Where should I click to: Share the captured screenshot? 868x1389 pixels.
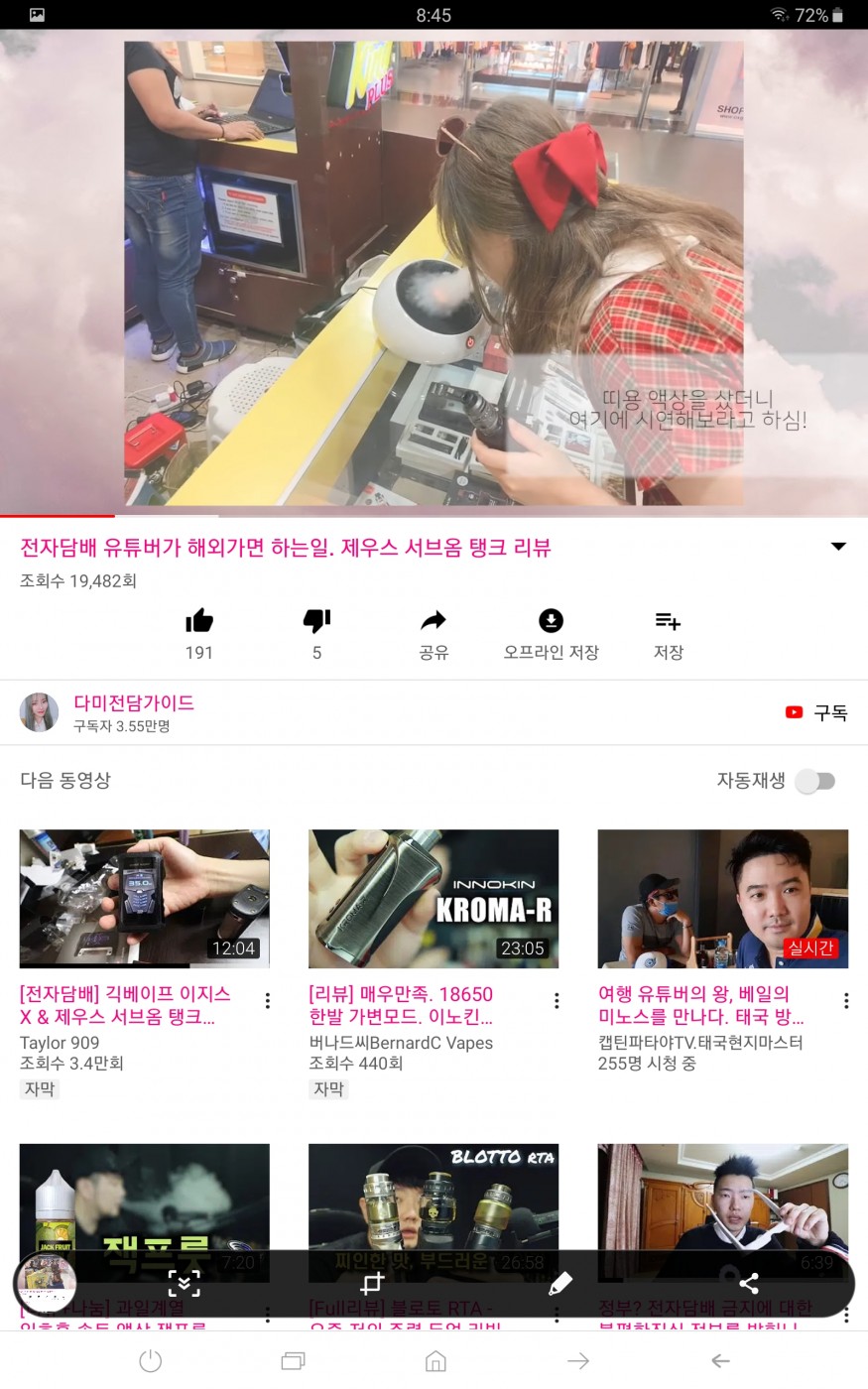pyautogui.click(x=749, y=1283)
